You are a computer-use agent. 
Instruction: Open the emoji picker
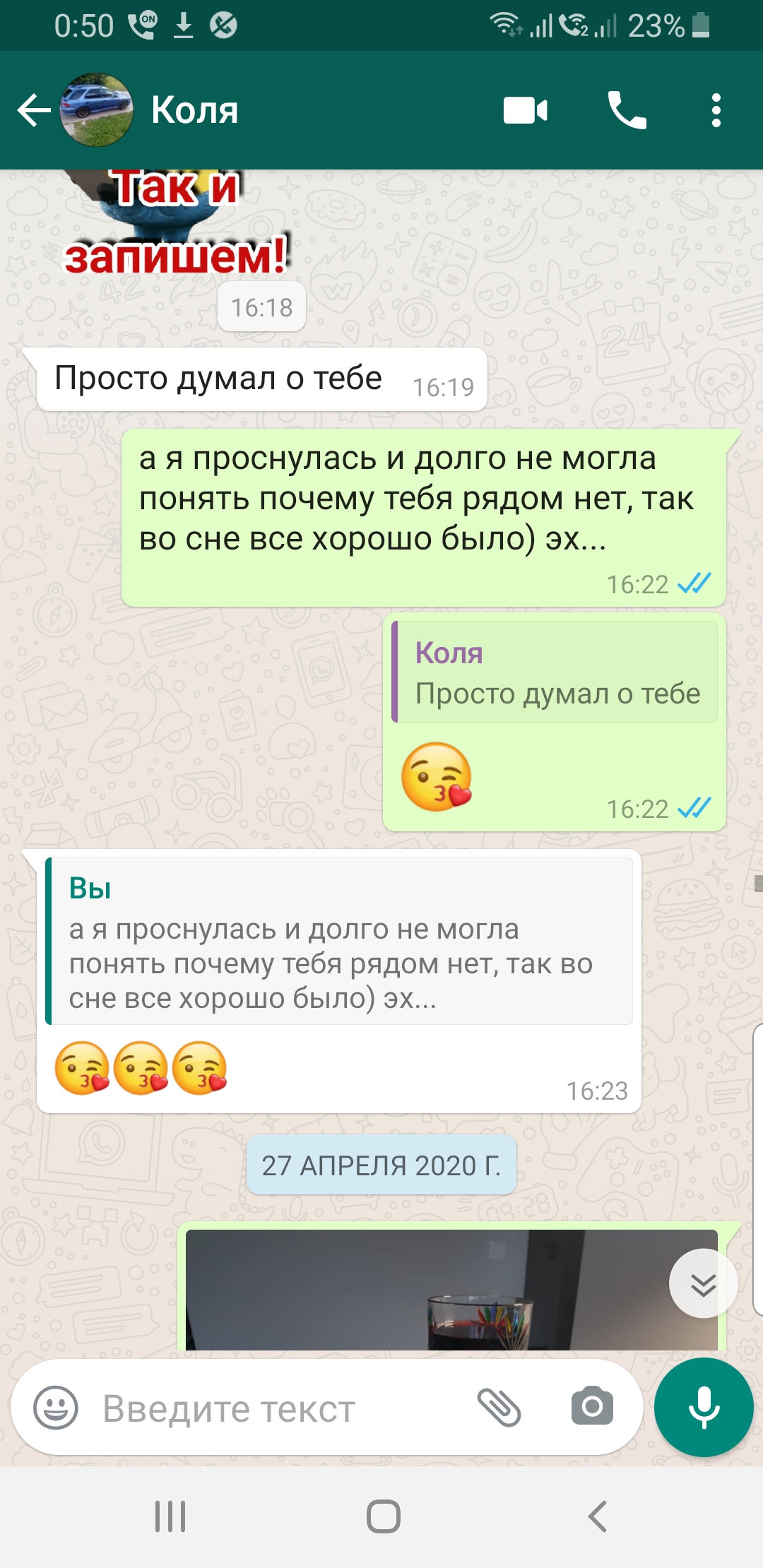[x=56, y=1408]
